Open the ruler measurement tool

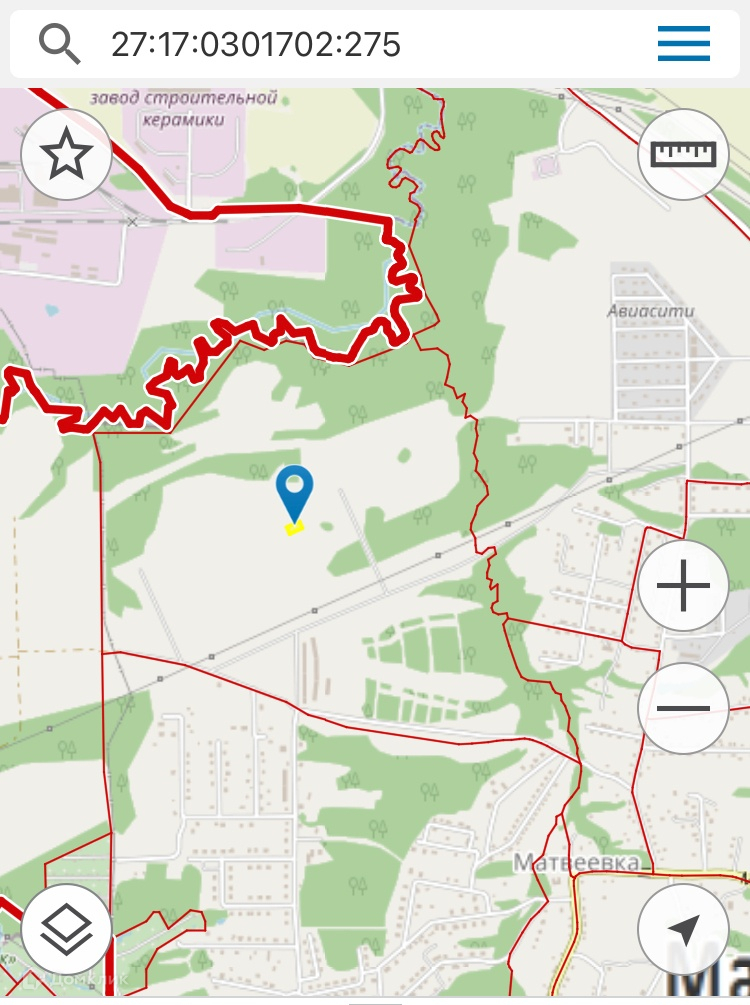[x=684, y=154]
